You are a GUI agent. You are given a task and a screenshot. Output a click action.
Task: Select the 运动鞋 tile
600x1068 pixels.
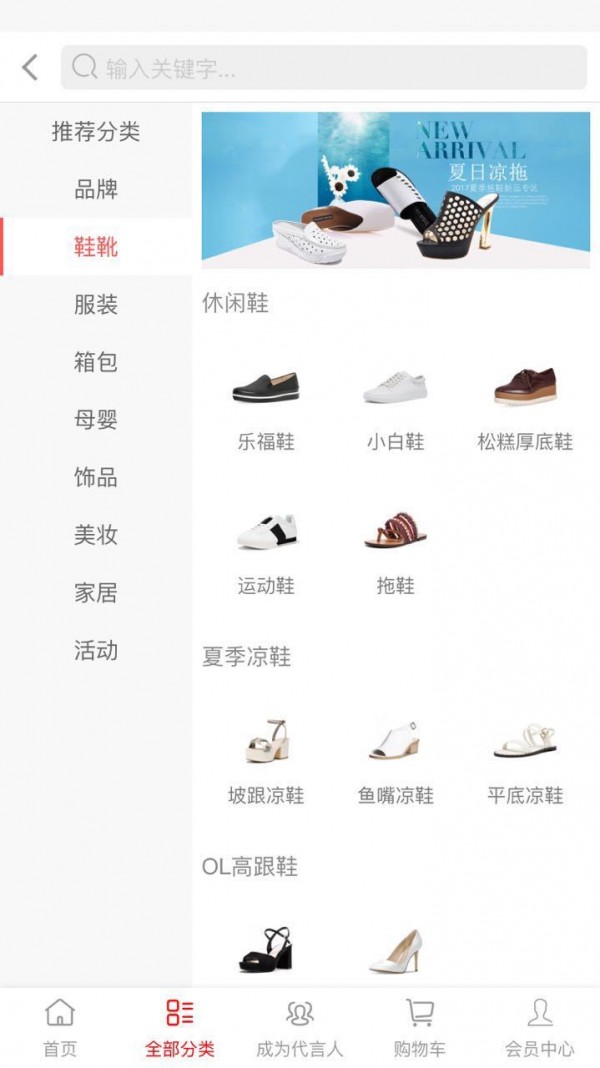266,550
